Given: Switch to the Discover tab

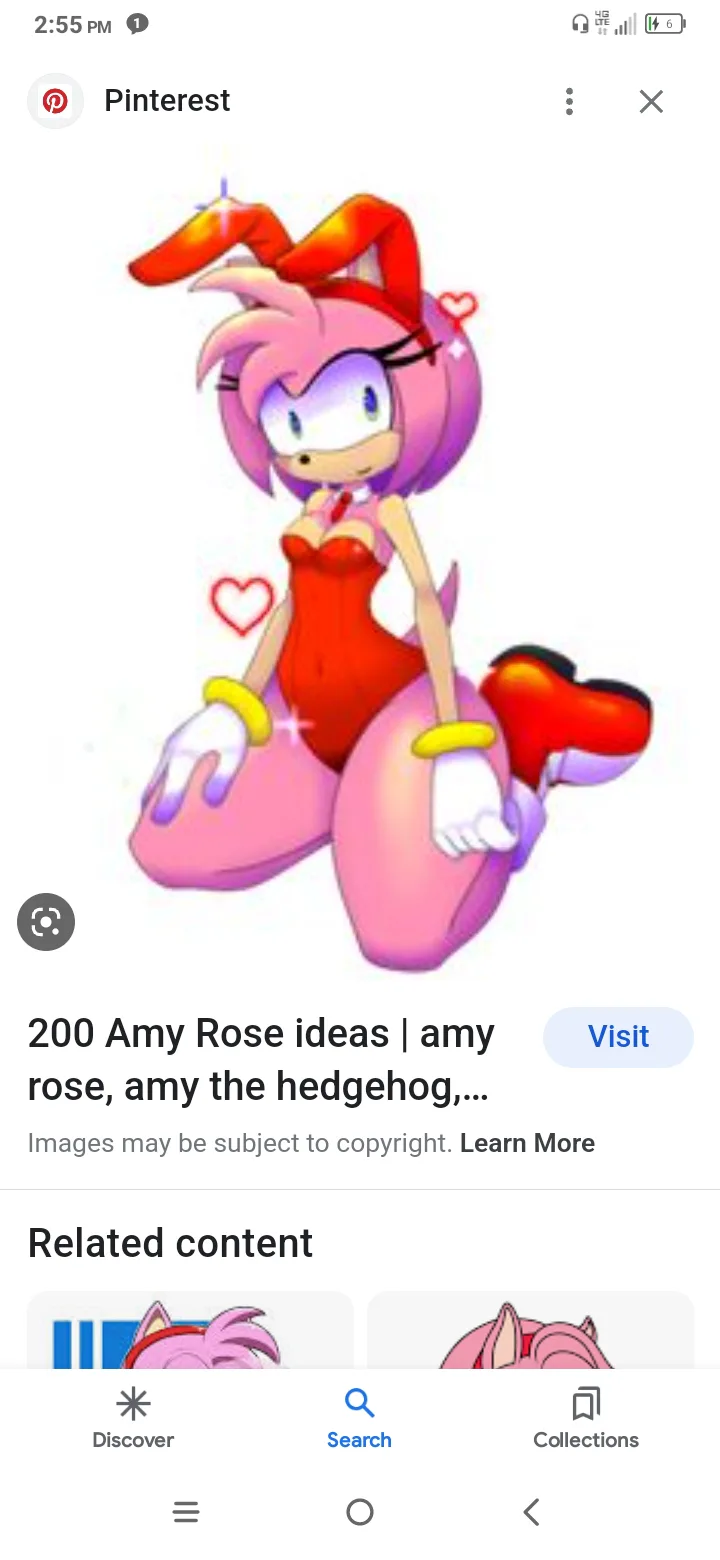Looking at the screenshot, I should (x=133, y=1418).
